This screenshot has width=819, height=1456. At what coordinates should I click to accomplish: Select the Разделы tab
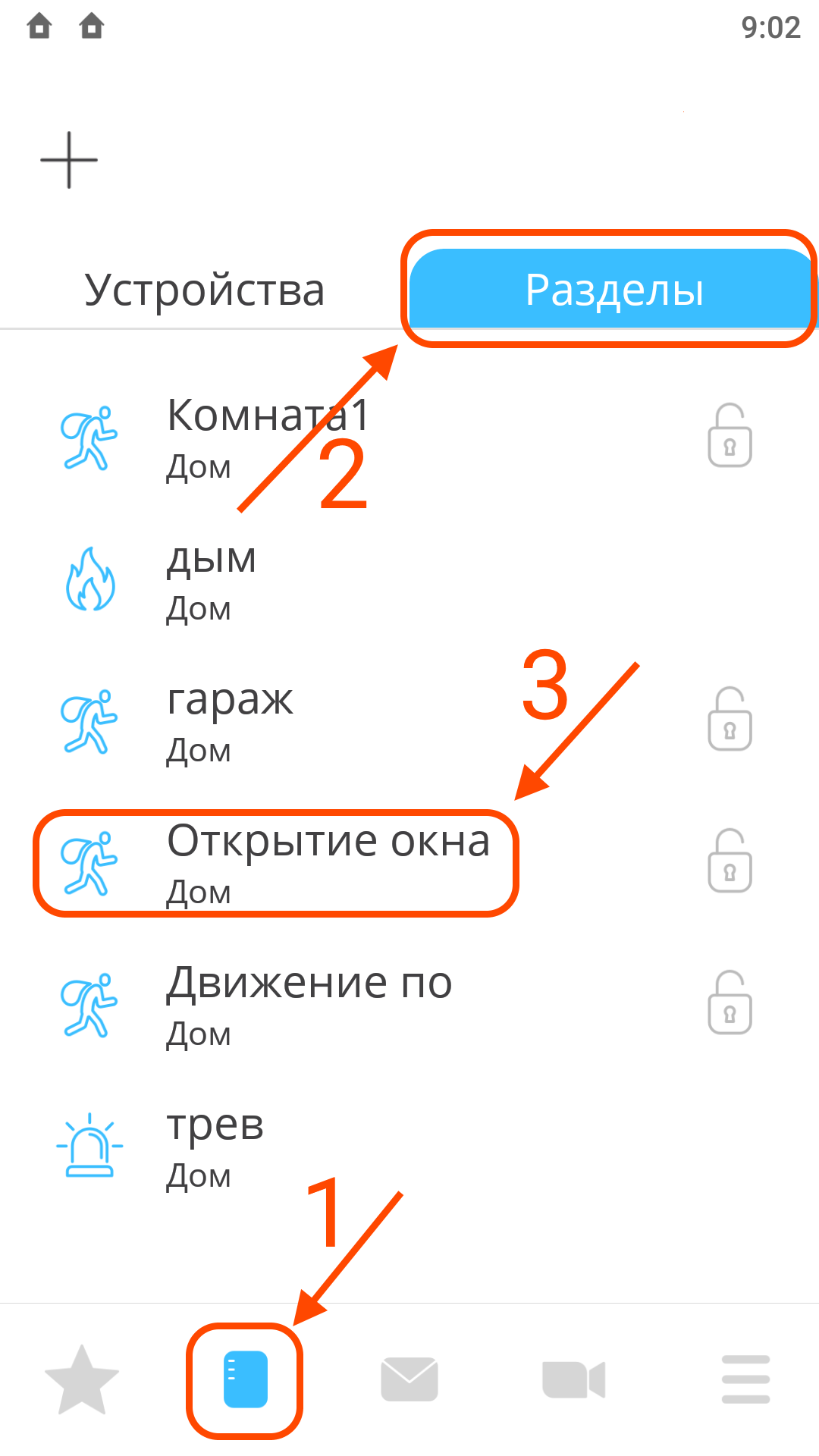tap(613, 290)
